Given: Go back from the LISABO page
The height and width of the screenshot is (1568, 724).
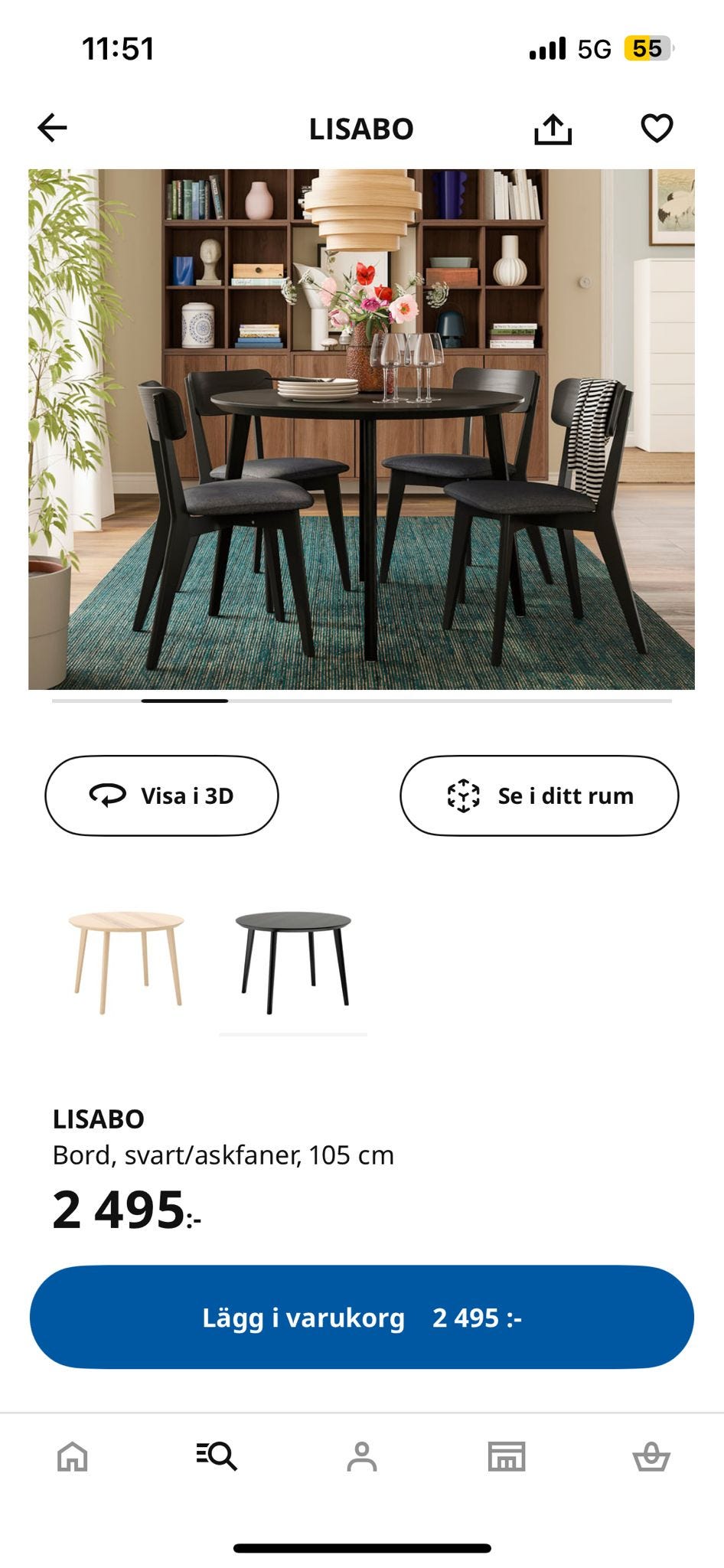Looking at the screenshot, I should point(52,128).
